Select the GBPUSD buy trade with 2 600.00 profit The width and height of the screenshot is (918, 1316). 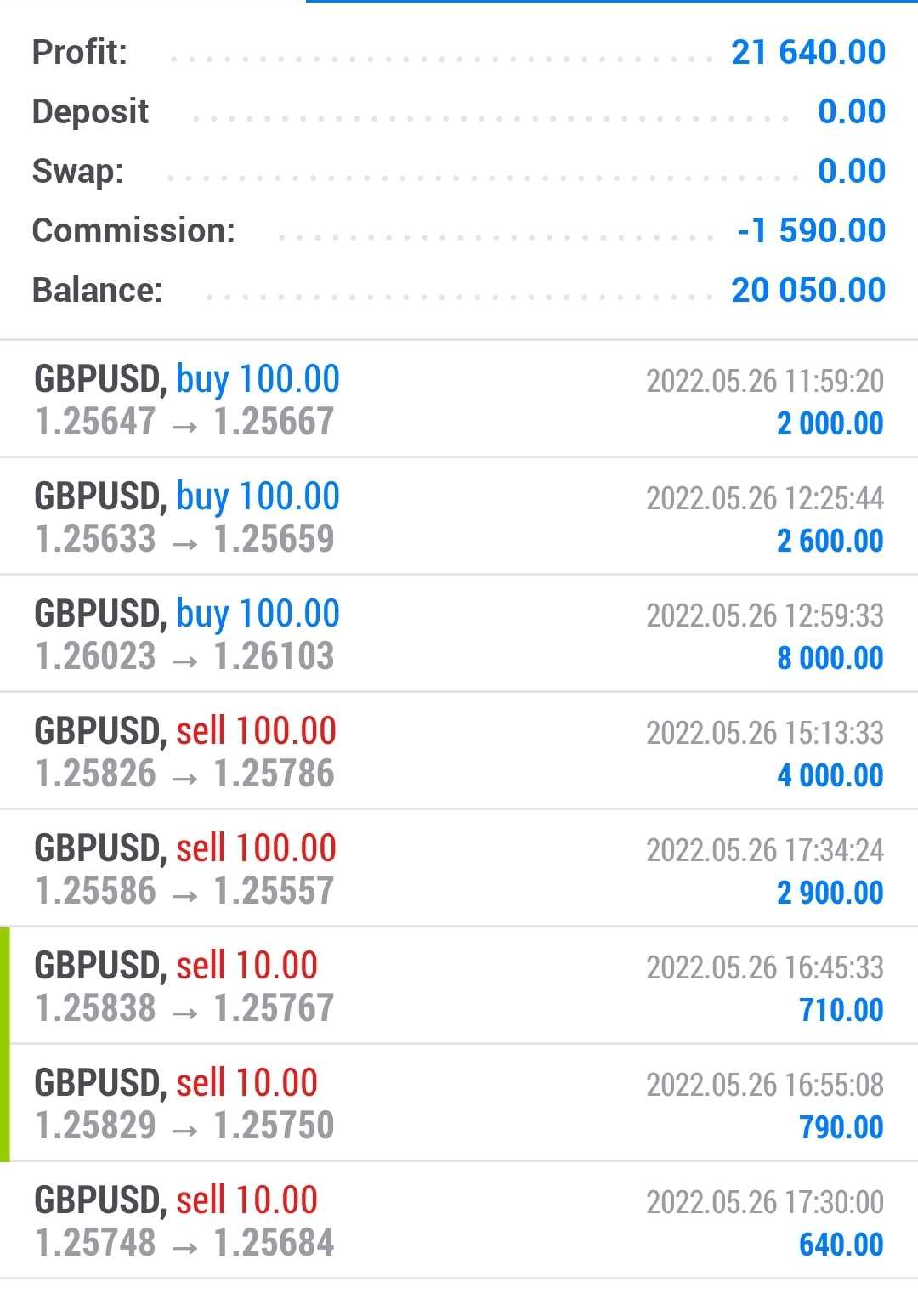(x=459, y=514)
